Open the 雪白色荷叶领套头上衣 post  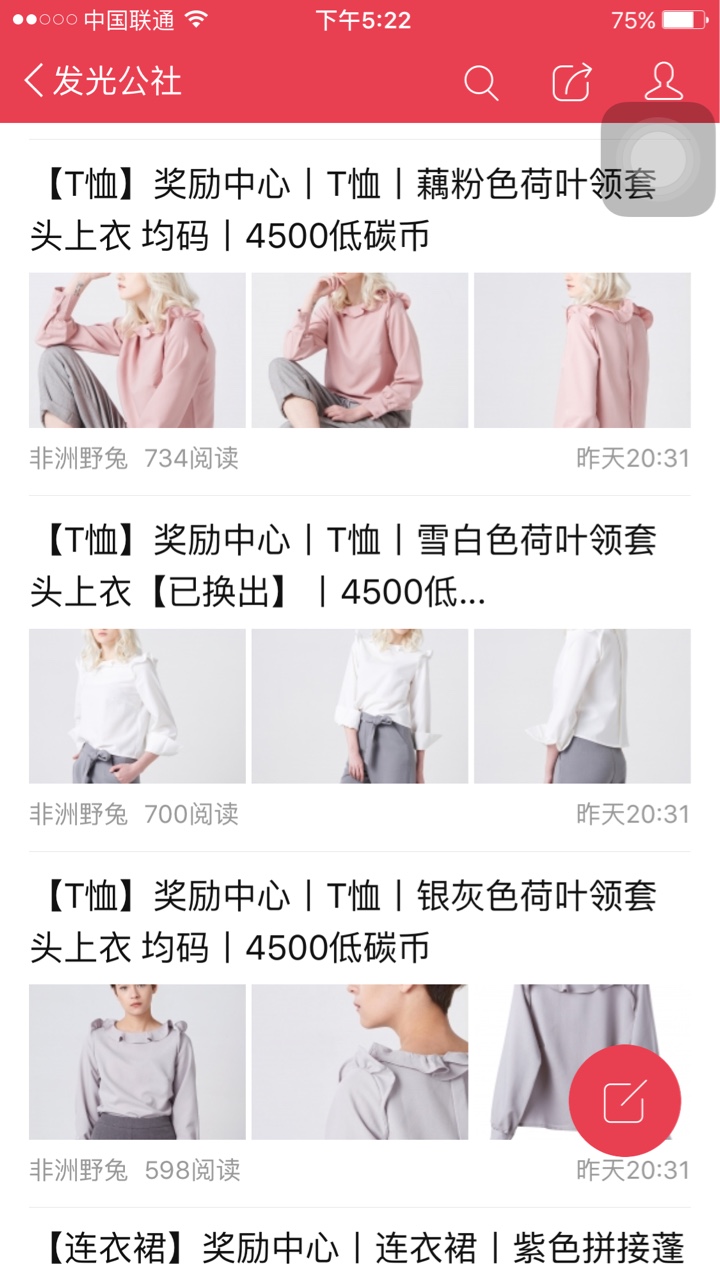coord(343,566)
